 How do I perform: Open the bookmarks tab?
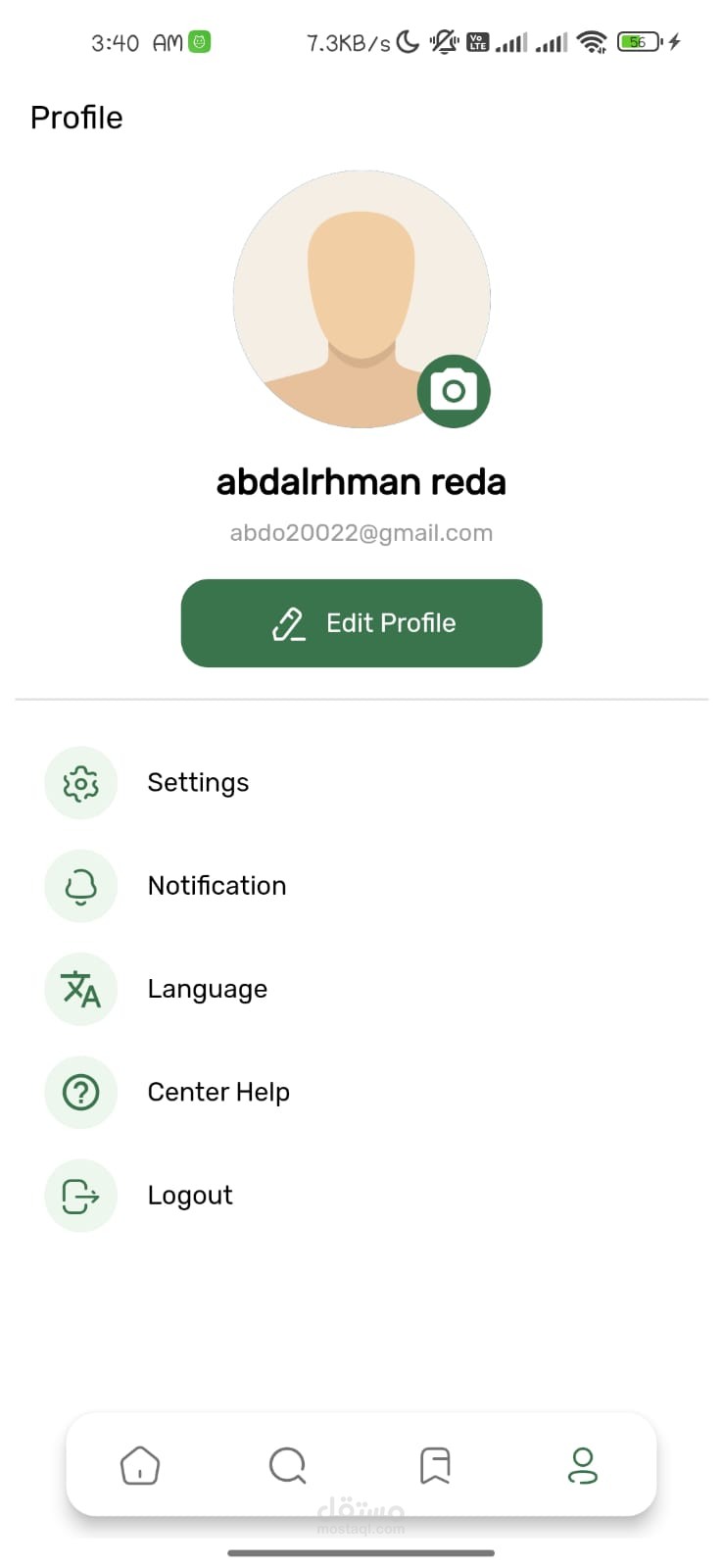[435, 1466]
